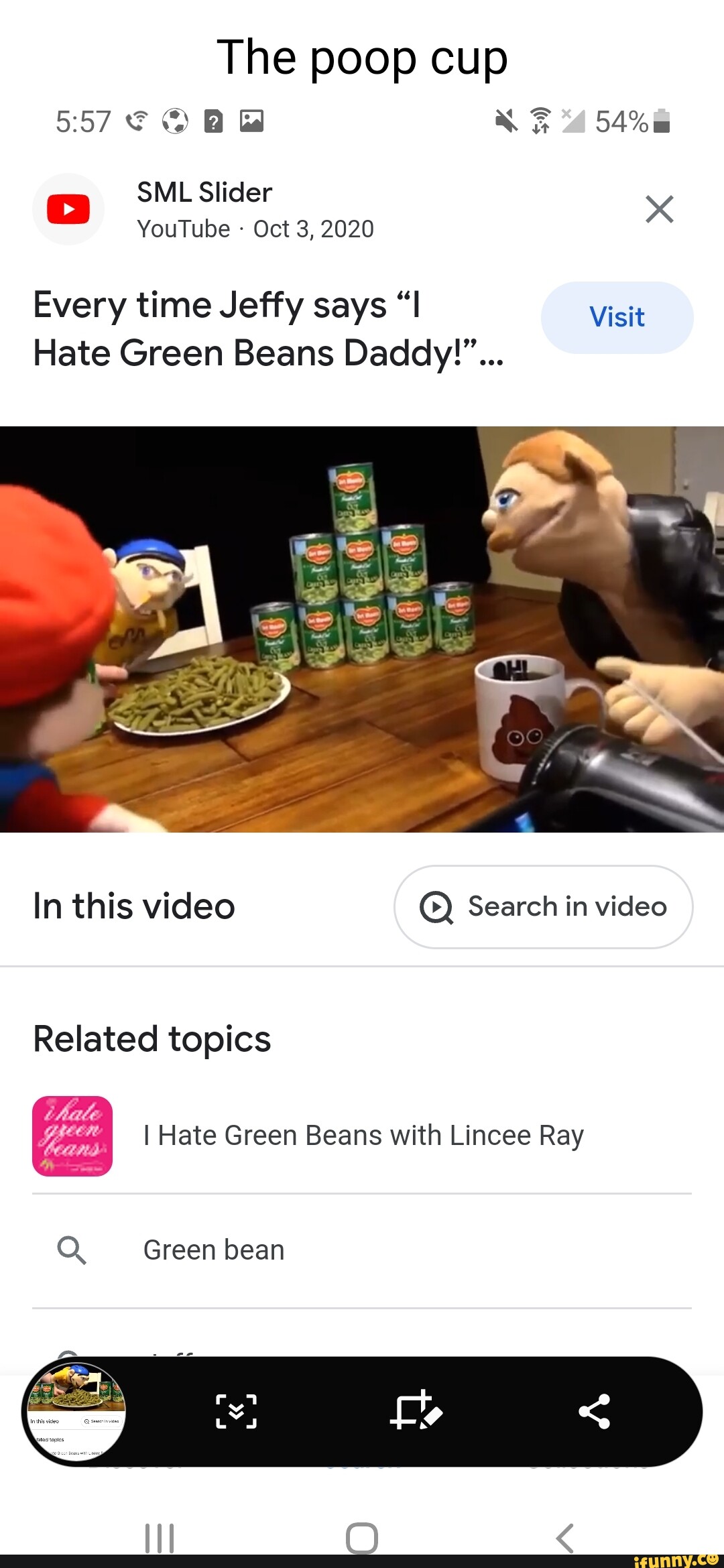724x1568 pixels.
Task: Tap the I hate green beans topic artwork
Action: pos(72,1135)
